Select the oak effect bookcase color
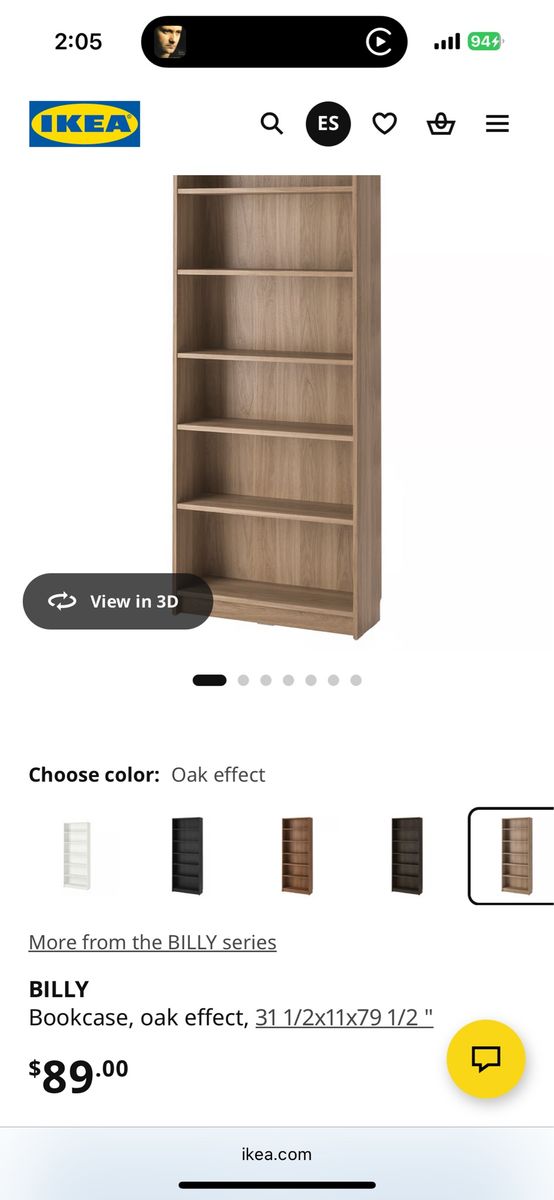The height and width of the screenshot is (1200, 554). [513, 856]
